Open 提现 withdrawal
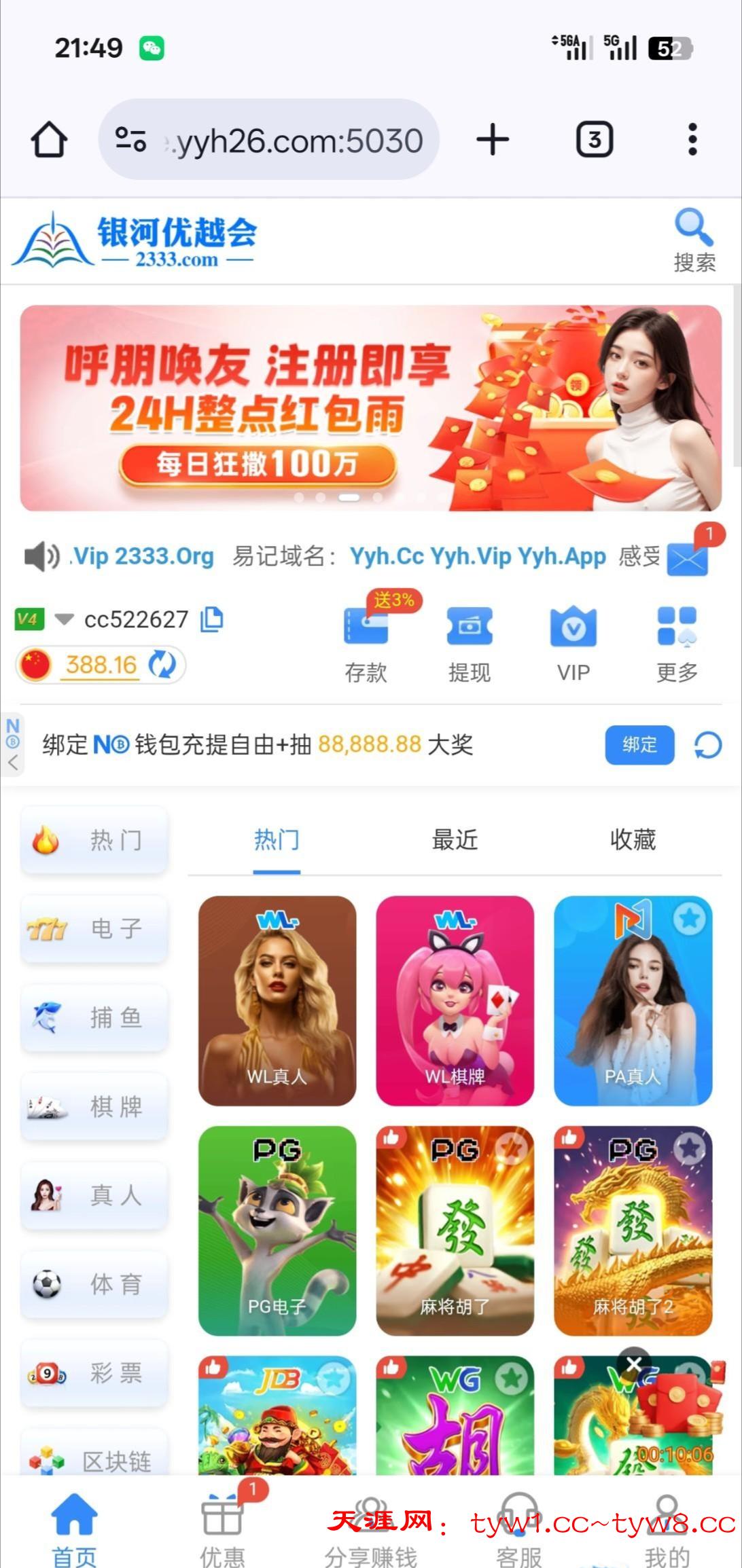742x1568 pixels. (469, 642)
